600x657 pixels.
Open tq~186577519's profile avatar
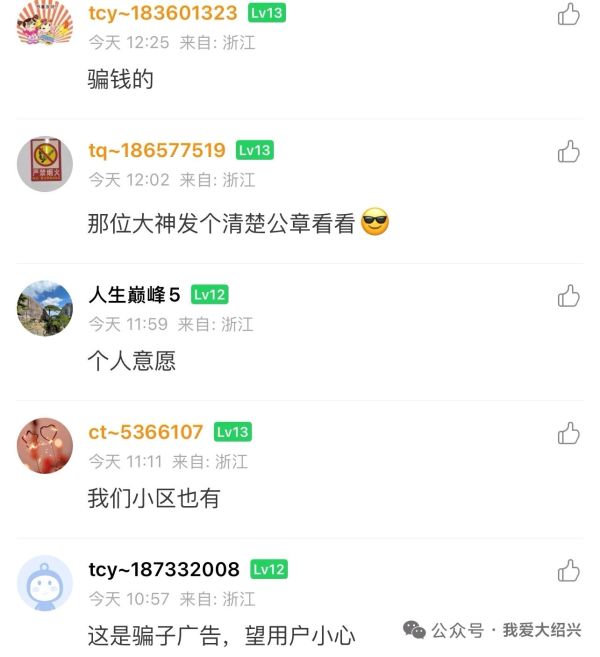pos(45,163)
